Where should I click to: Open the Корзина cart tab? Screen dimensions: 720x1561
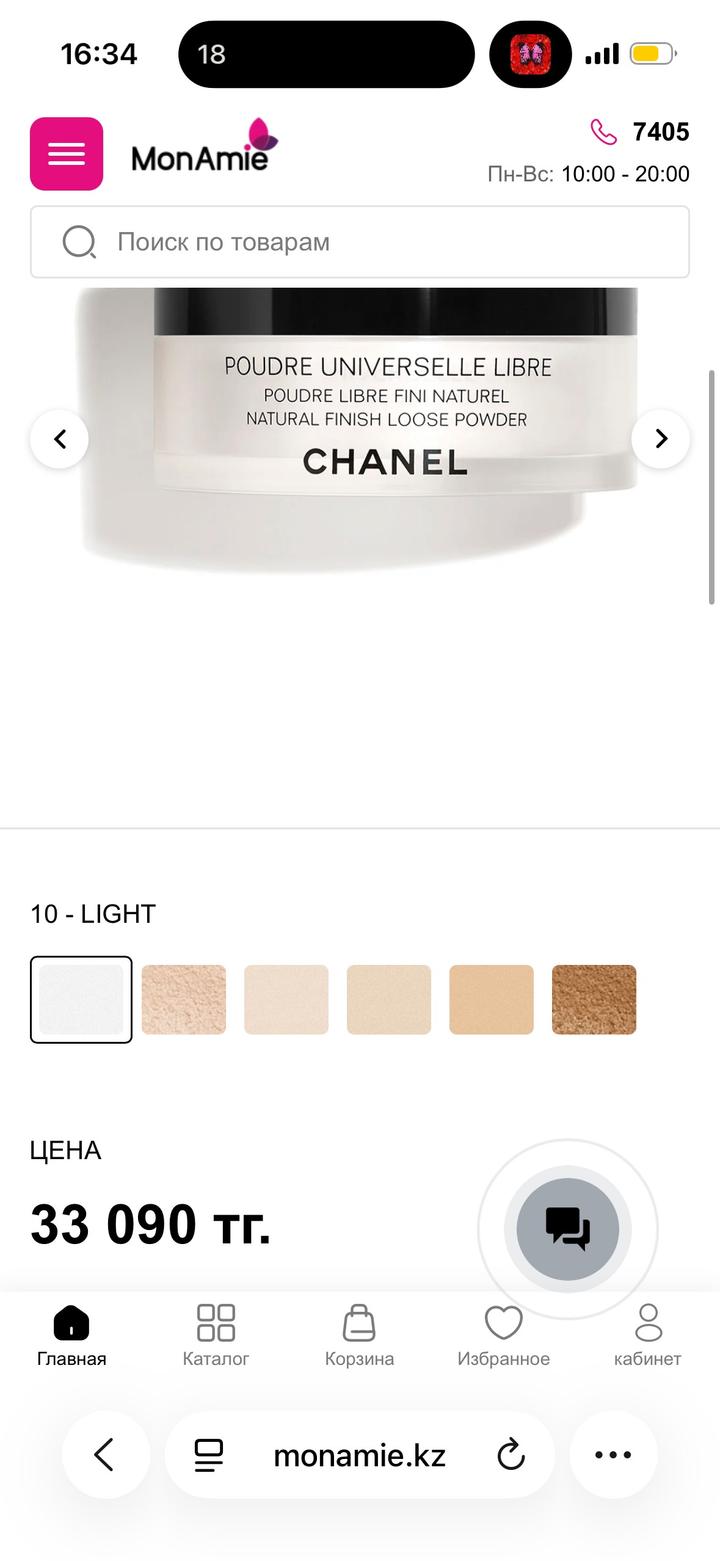pyautogui.click(x=359, y=1335)
